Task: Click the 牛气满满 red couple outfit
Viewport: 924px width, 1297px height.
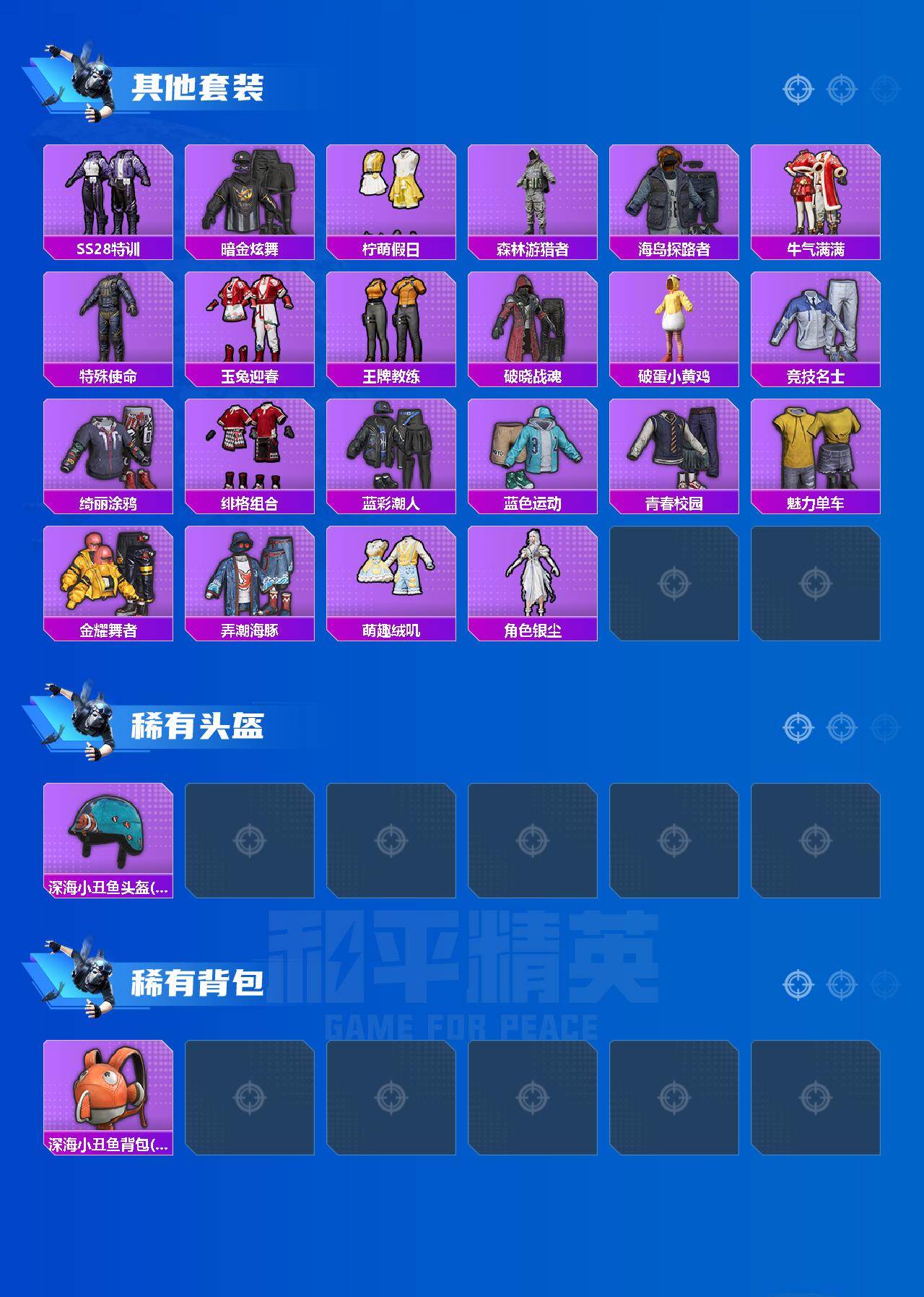Action: (x=816, y=195)
